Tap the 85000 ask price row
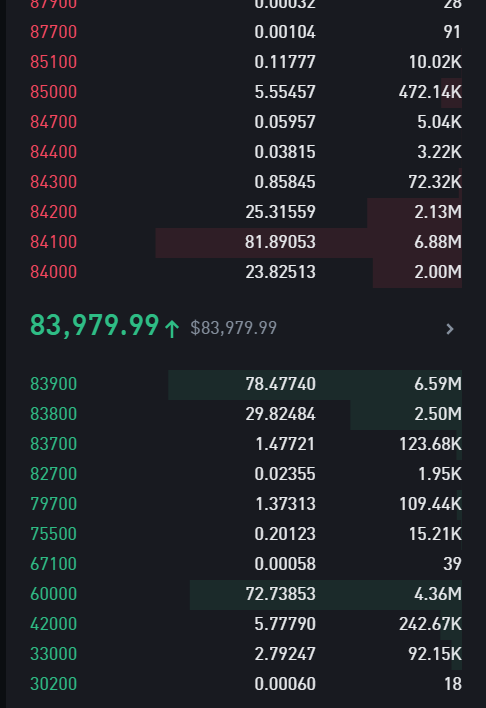Viewport: 486px width, 708px height. pyautogui.click(x=246, y=92)
